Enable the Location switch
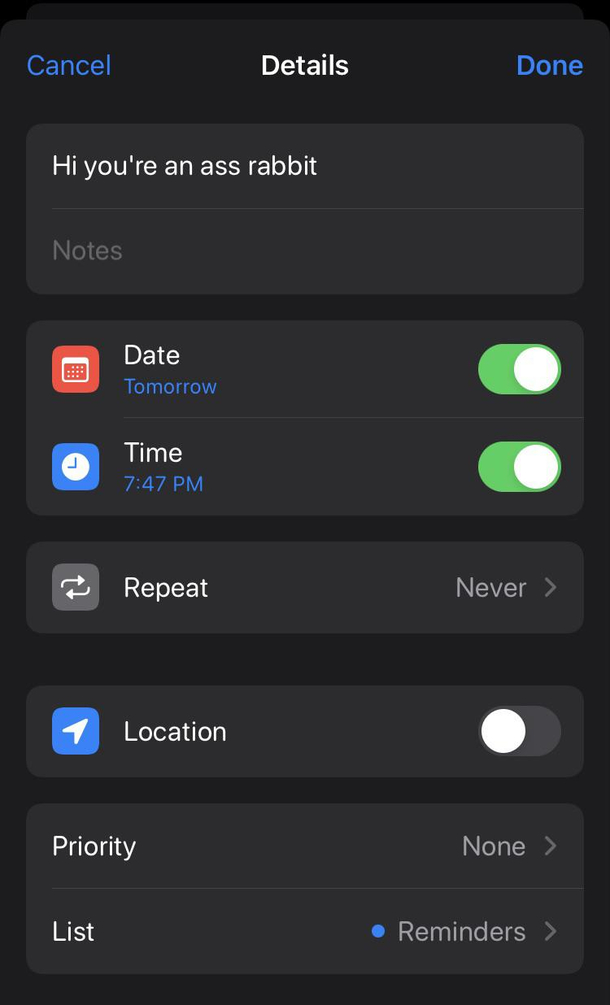This screenshot has width=610, height=1005. pos(519,732)
